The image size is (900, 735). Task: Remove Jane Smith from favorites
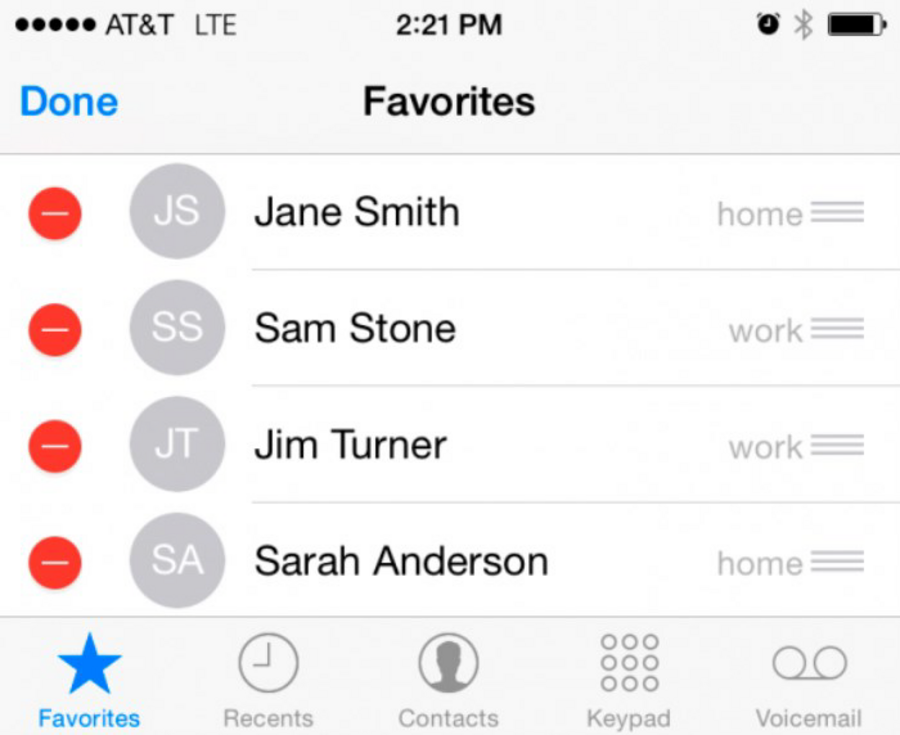55,213
